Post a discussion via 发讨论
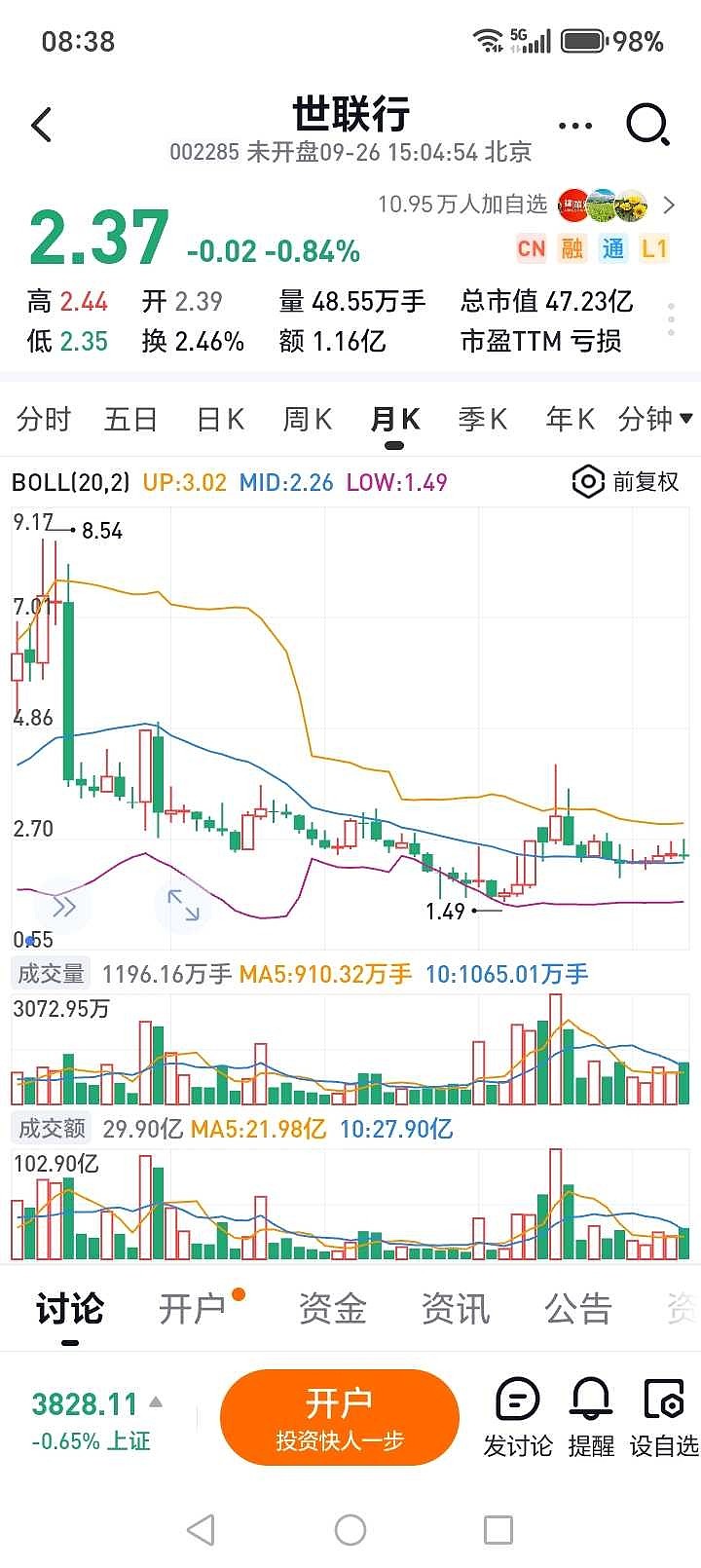Viewport: 701px width, 1568px height. pyautogui.click(x=517, y=1417)
